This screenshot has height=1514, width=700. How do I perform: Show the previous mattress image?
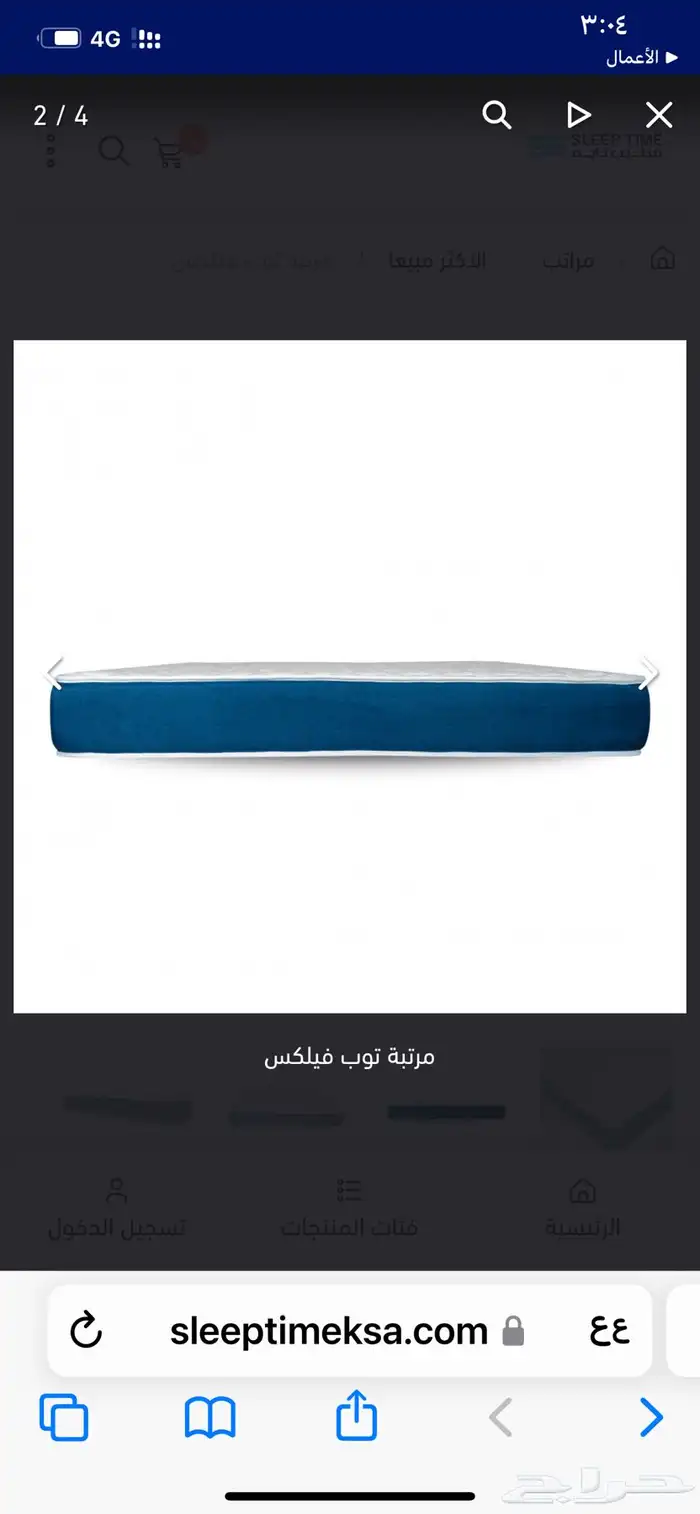[53, 674]
